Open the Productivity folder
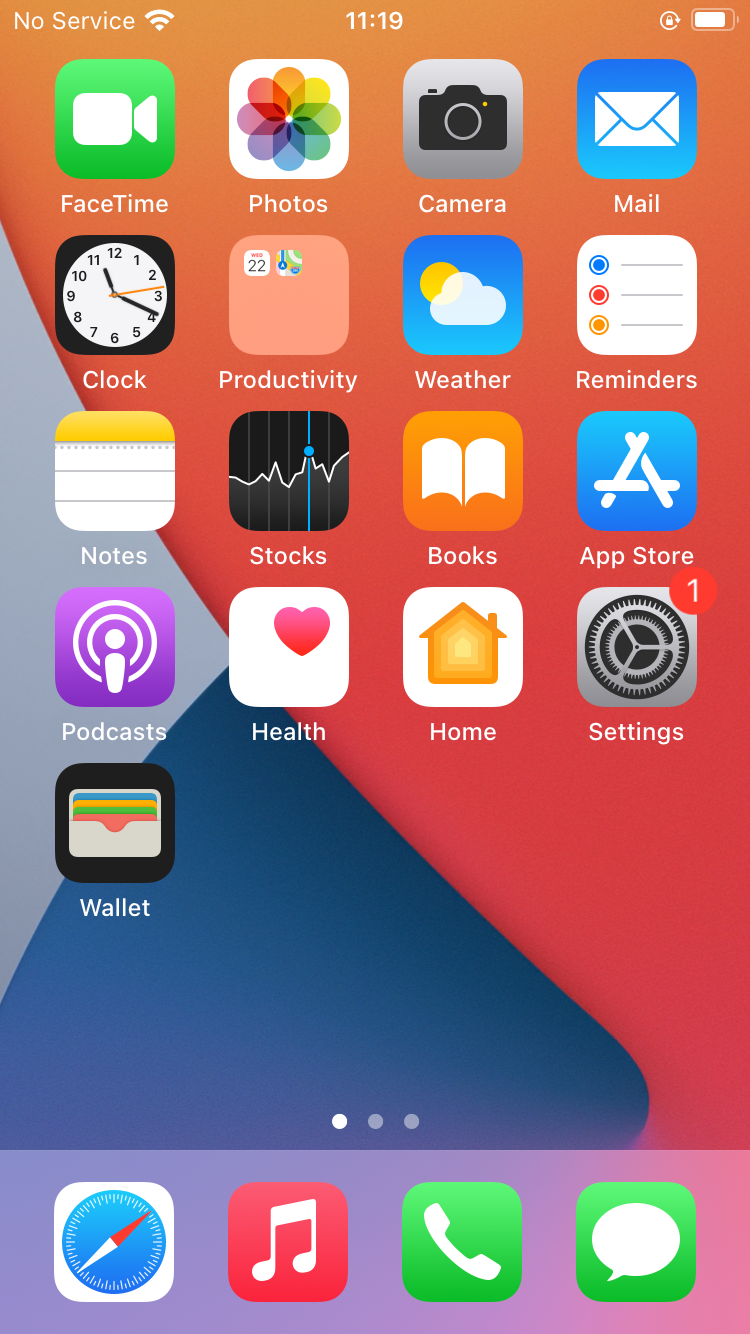Image resolution: width=750 pixels, height=1334 pixels. click(x=289, y=295)
